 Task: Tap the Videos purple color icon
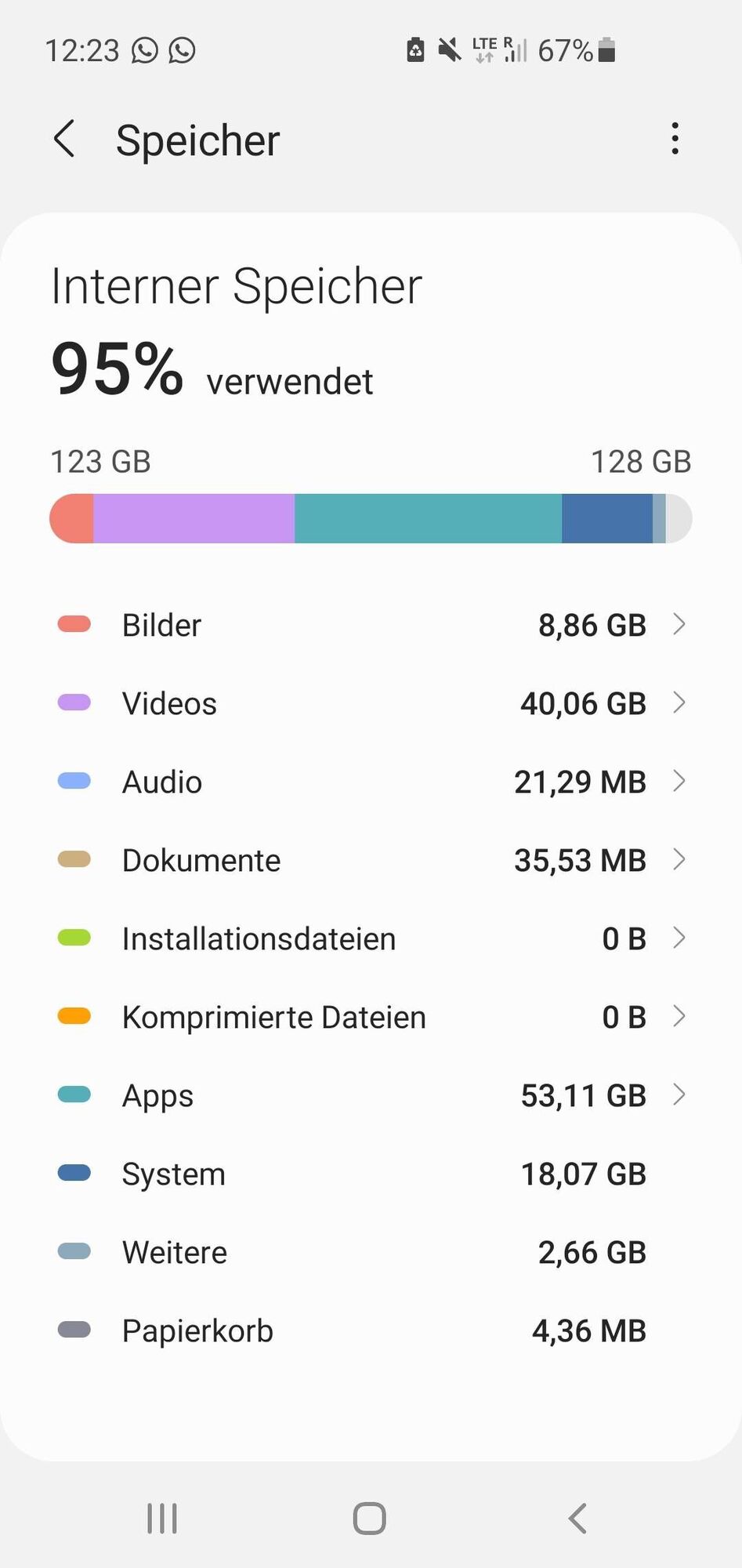(74, 702)
